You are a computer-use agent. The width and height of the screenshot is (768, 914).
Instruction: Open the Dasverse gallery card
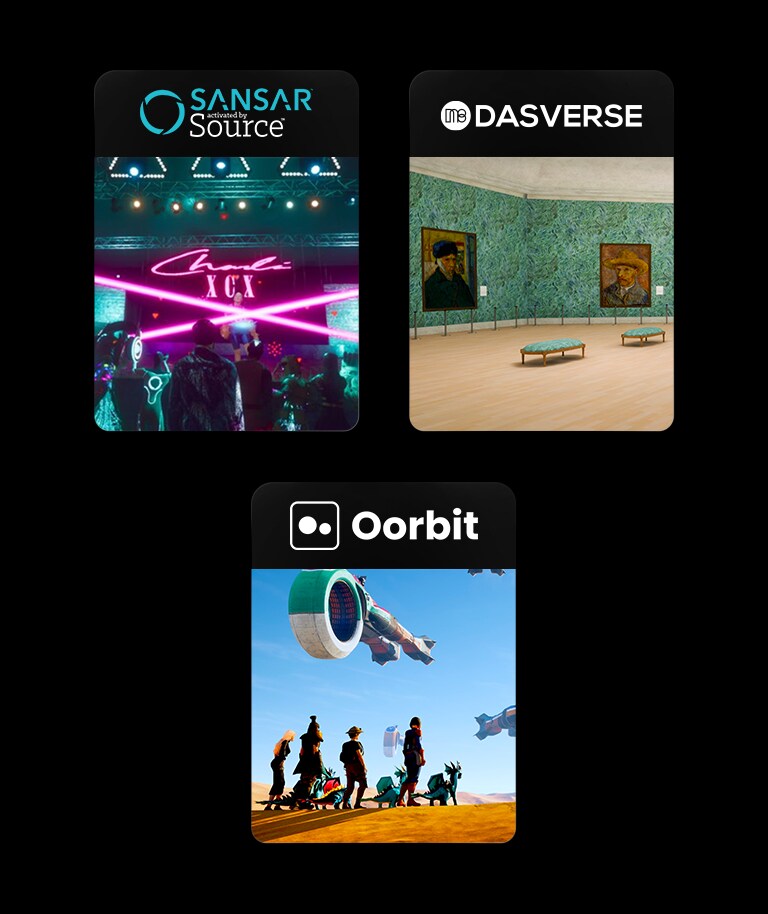pyautogui.click(x=541, y=251)
